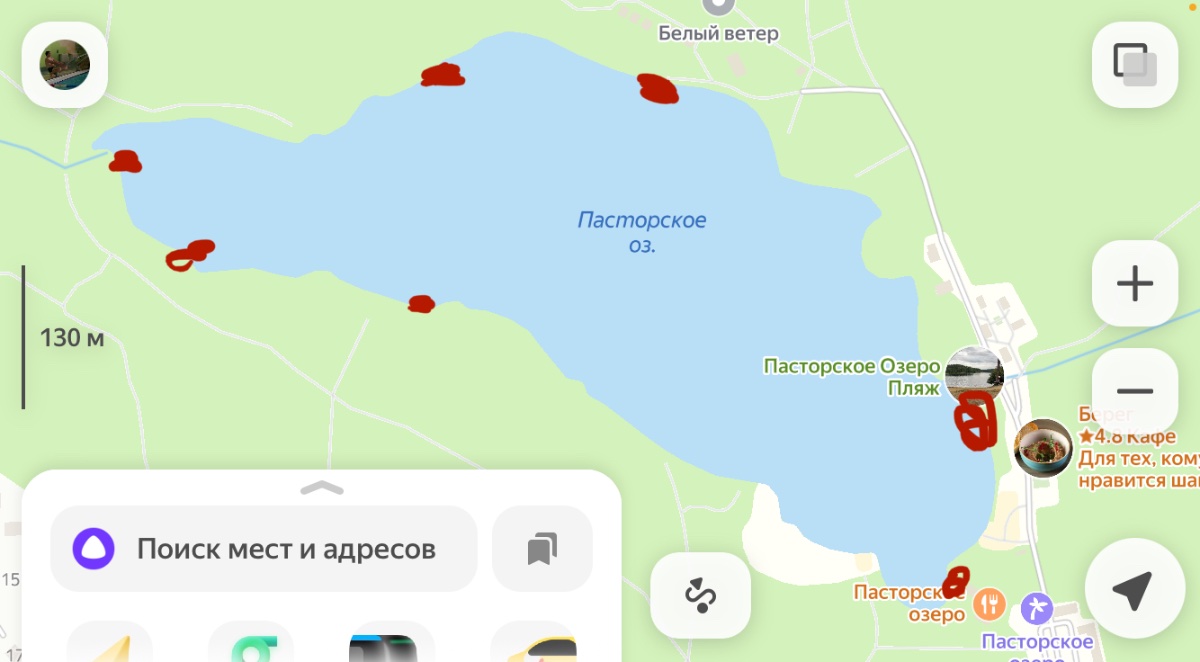The image size is (1200, 662).
Task: Zoom out with the minus button
Action: (1134, 391)
